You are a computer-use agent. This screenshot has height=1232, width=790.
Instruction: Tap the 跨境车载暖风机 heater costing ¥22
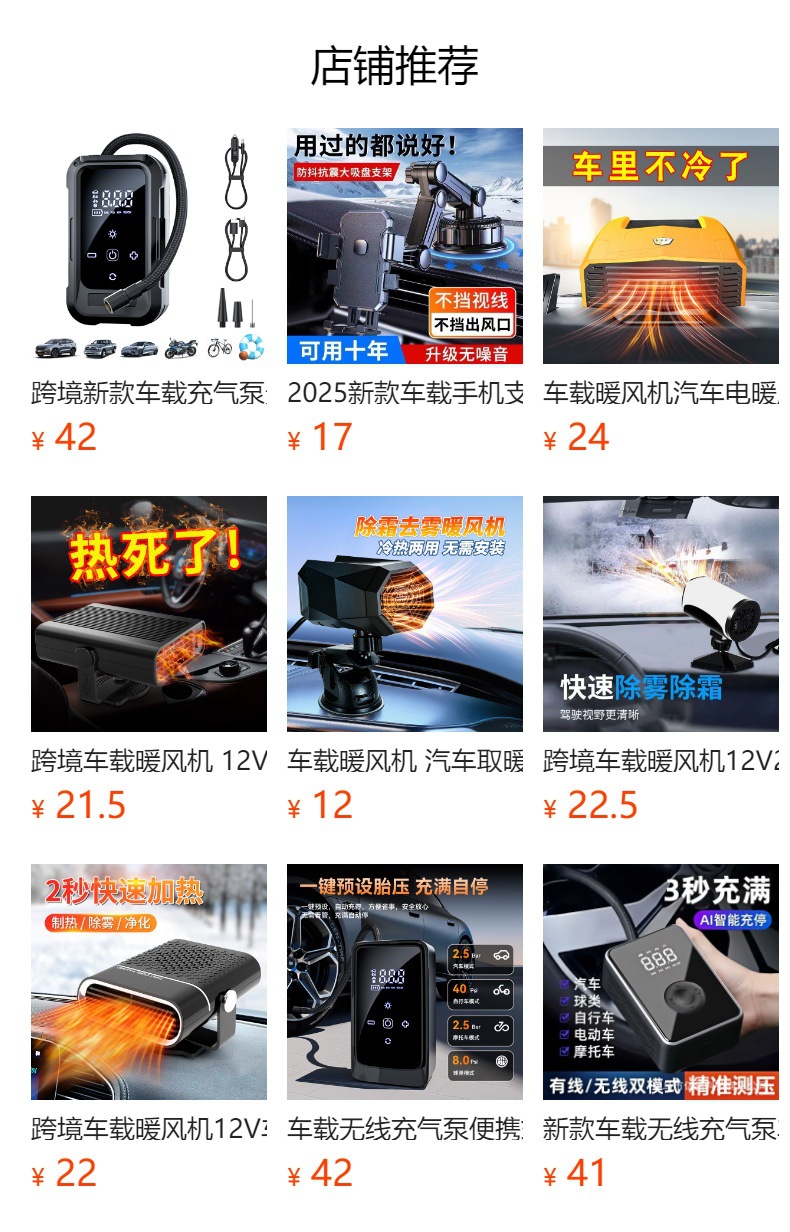[149, 982]
